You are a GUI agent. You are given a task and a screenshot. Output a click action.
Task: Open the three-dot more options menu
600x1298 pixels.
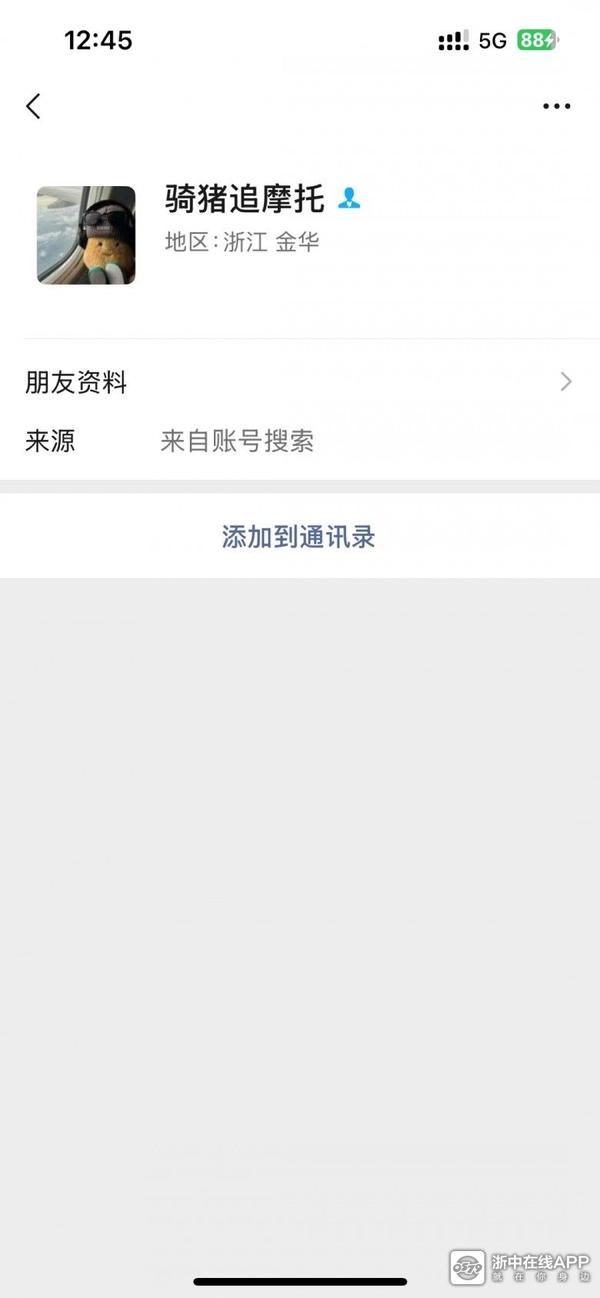pos(556,106)
